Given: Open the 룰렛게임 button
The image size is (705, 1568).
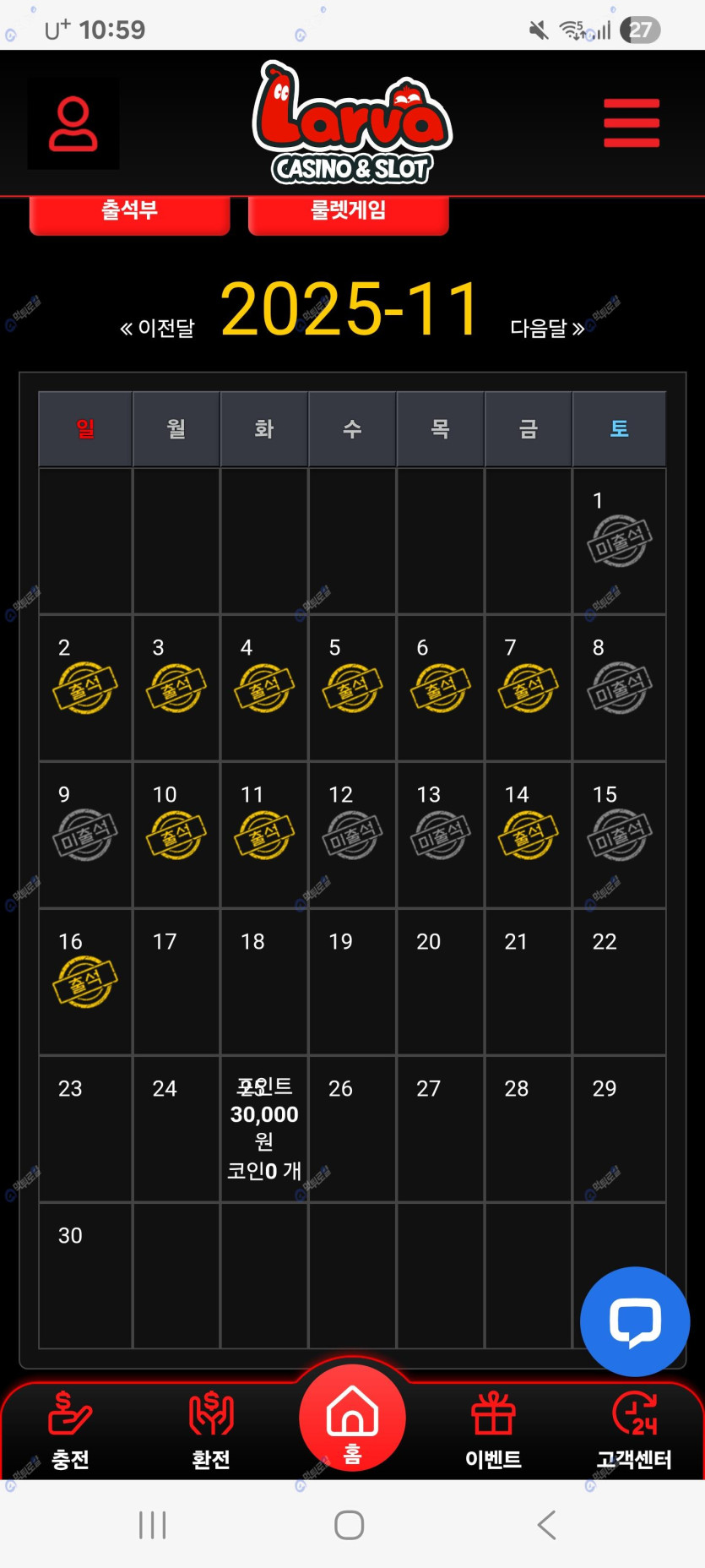Looking at the screenshot, I should [348, 212].
